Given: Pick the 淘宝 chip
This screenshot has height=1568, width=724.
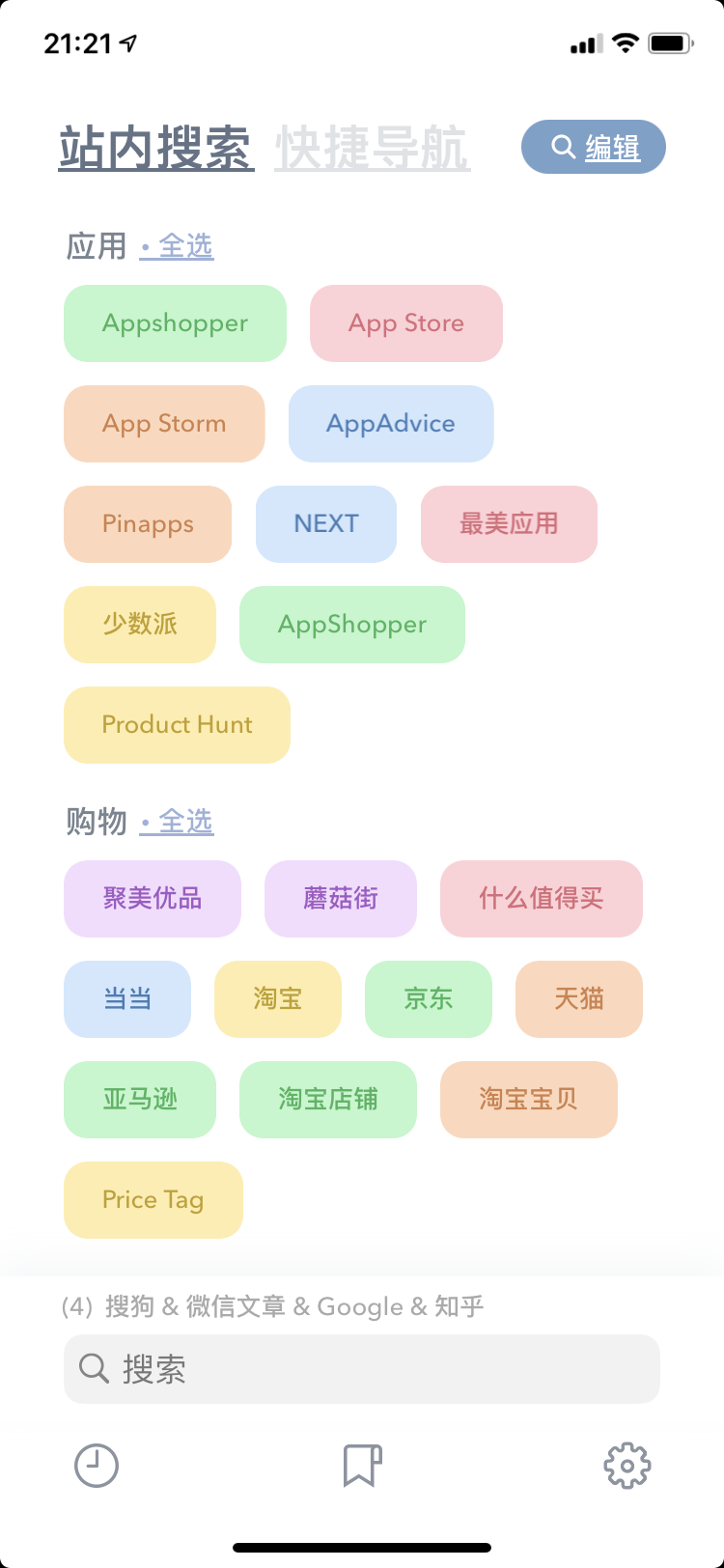Looking at the screenshot, I should pyautogui.click(x=278, y=999).
